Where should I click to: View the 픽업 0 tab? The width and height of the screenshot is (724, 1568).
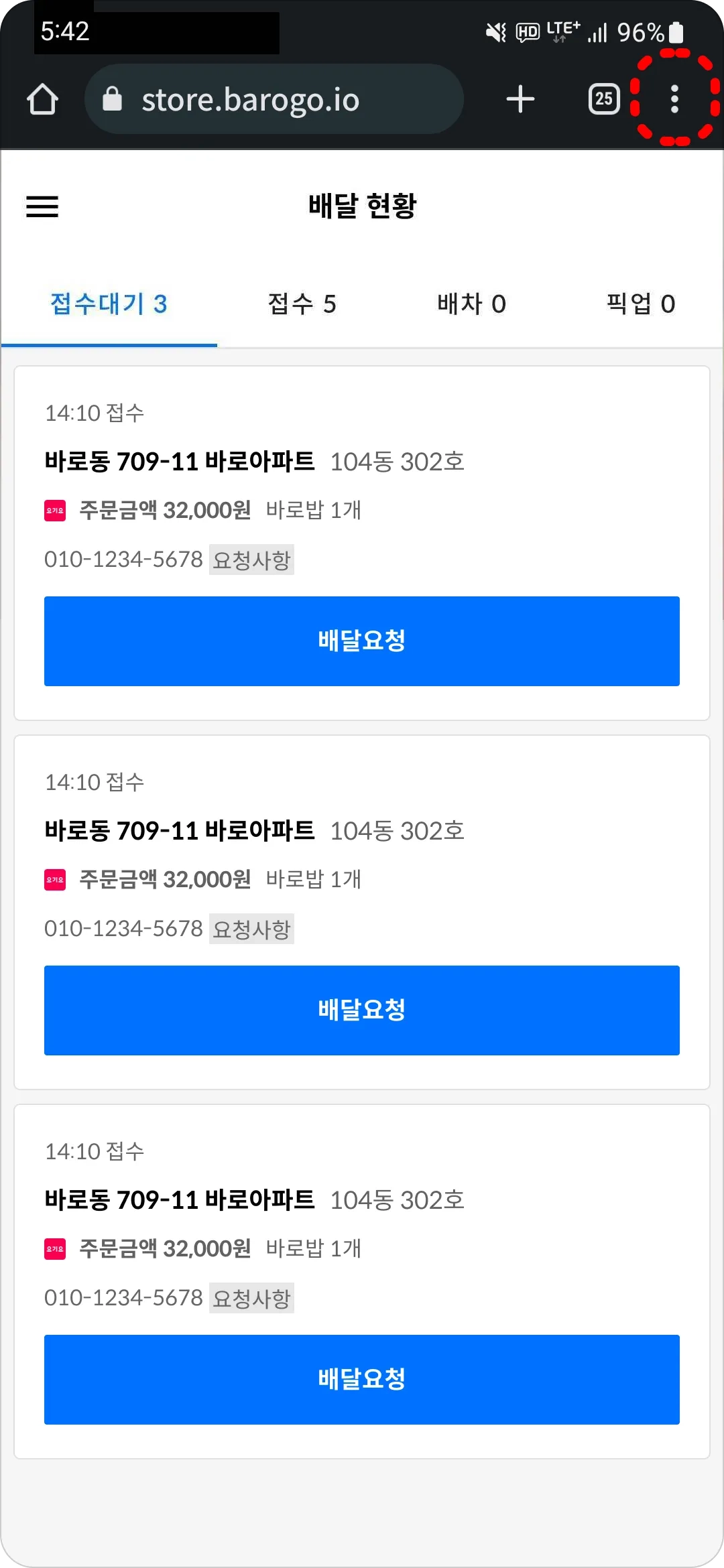tap(640, 304)
